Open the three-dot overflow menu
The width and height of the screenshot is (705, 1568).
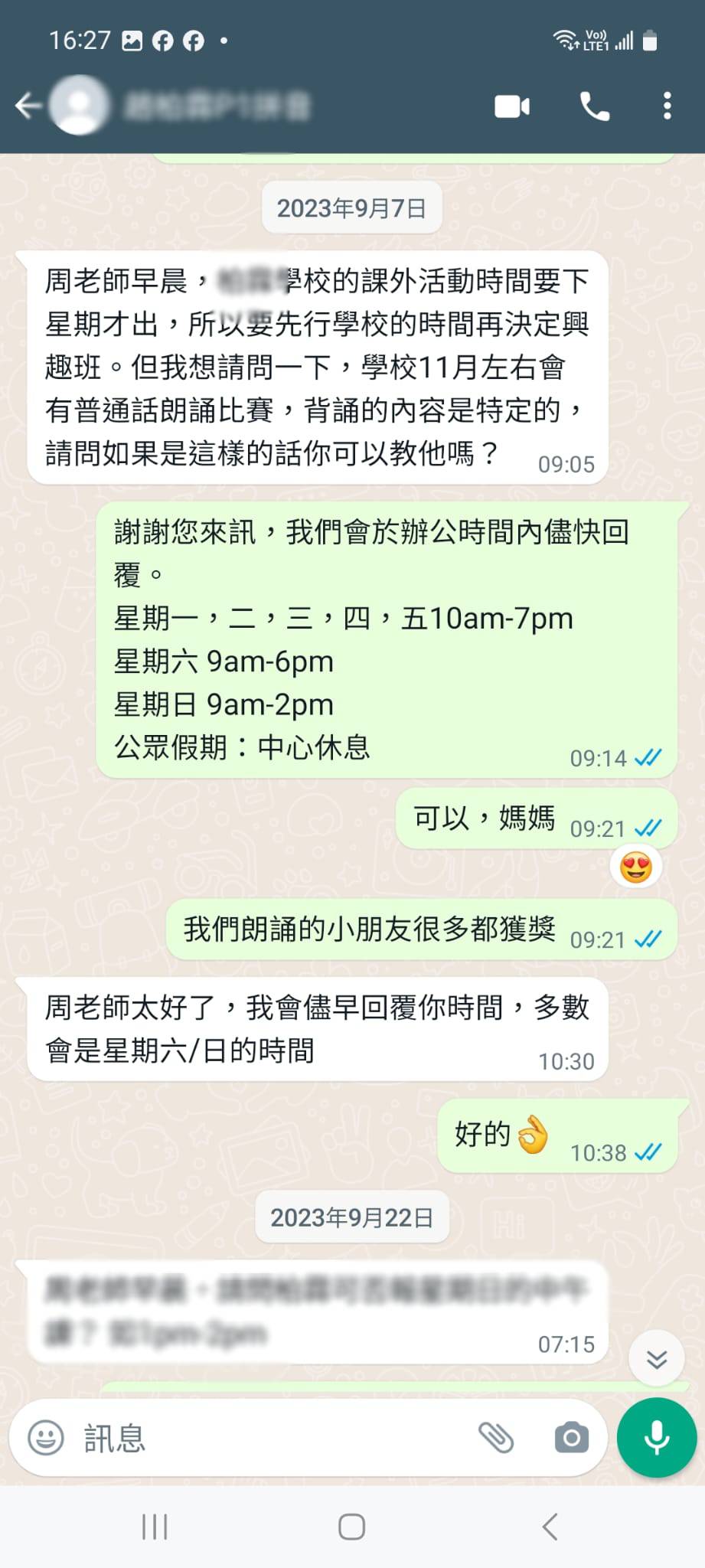667,106
